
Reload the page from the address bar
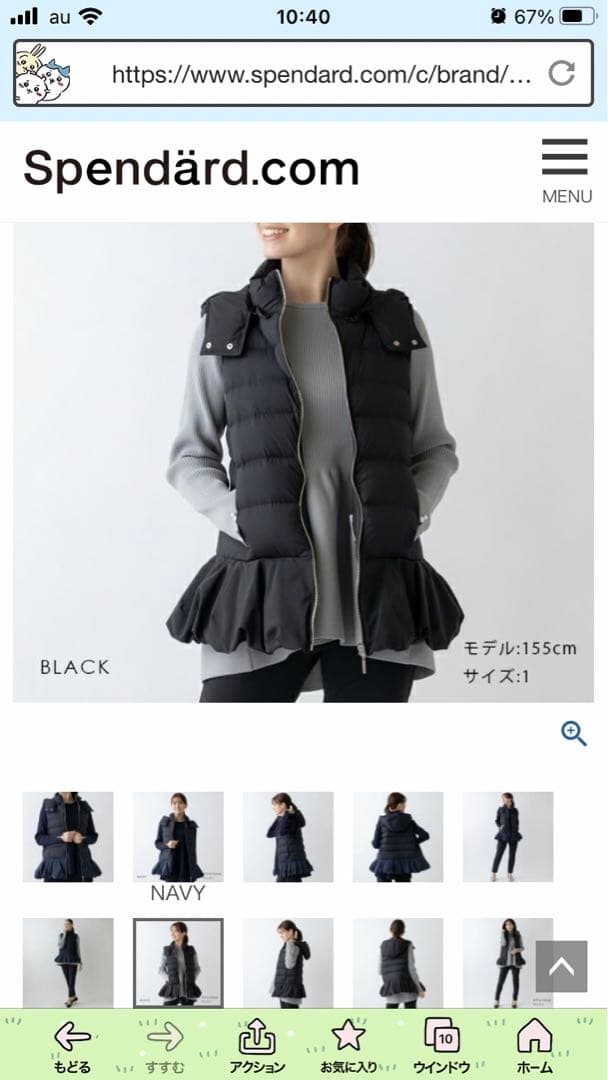[562, 73]
